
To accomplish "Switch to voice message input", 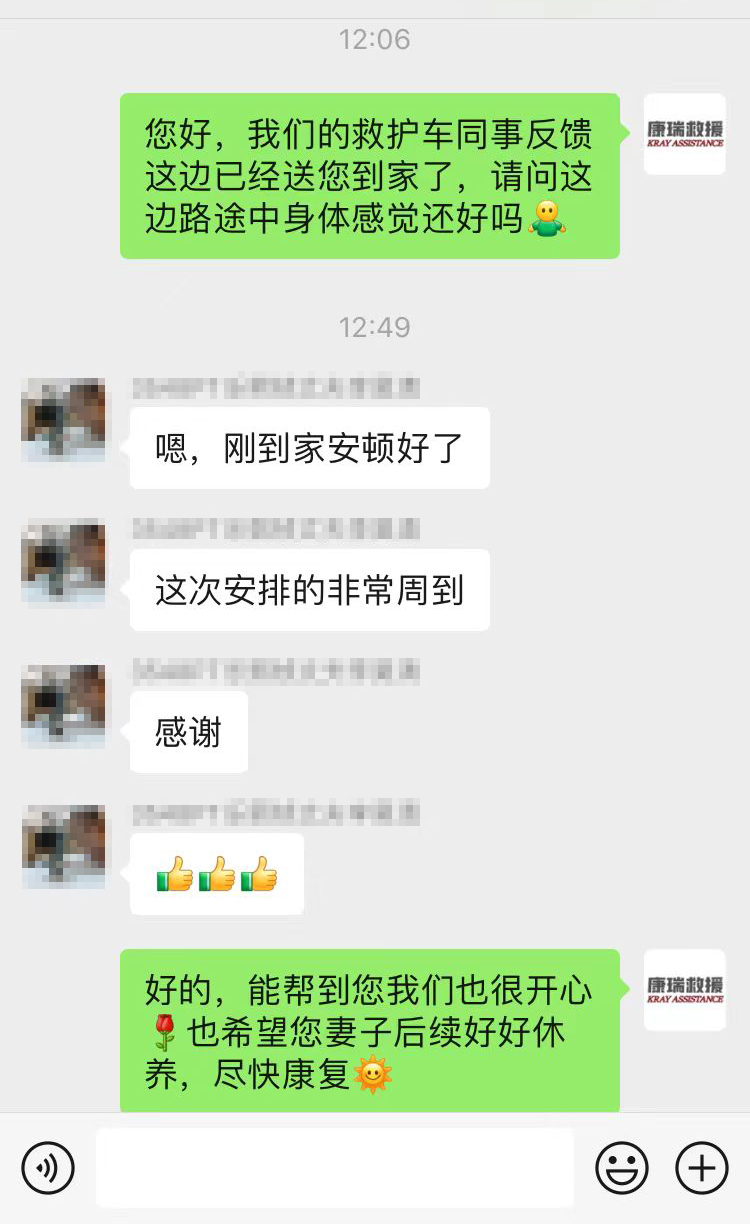I will (x=48, y=1167).
